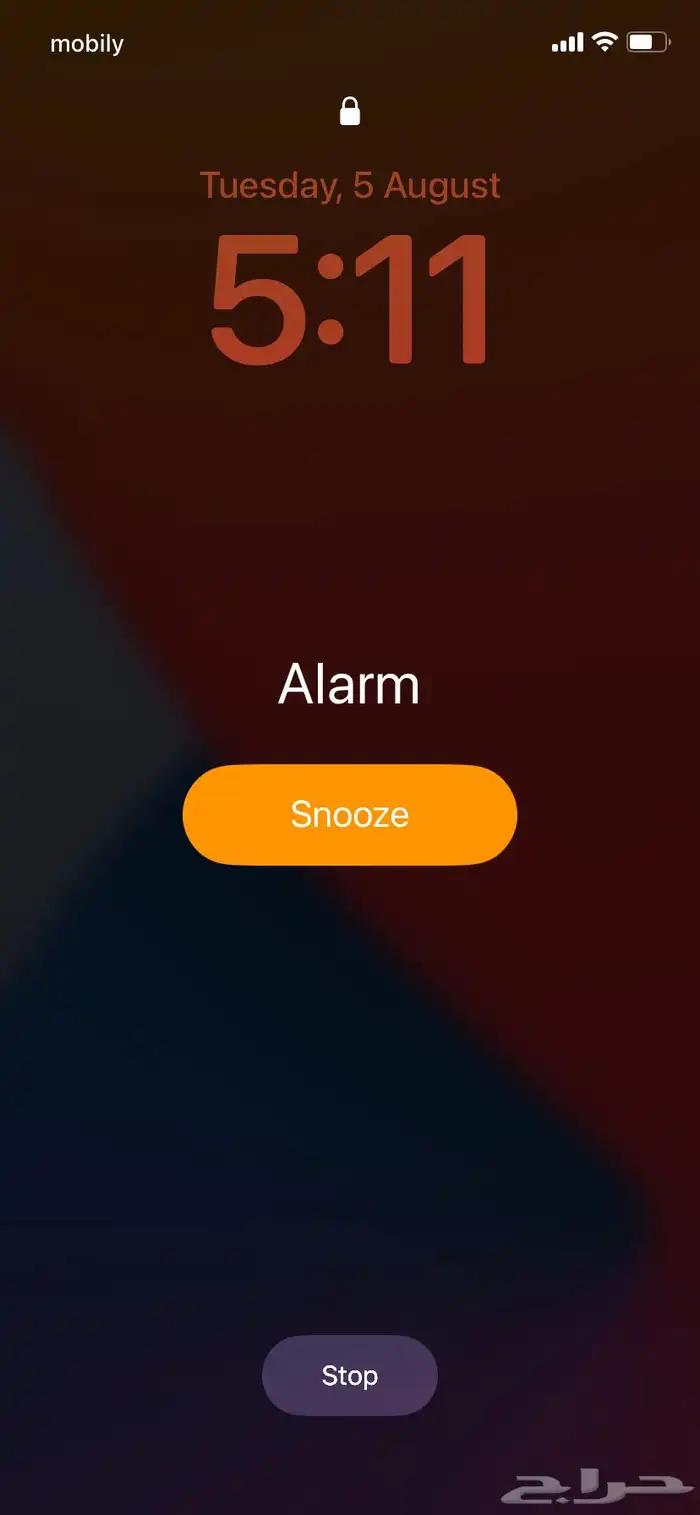This screenshot has width=700, height=1515.
Task: Stop the alarm
Action: 349,1375
